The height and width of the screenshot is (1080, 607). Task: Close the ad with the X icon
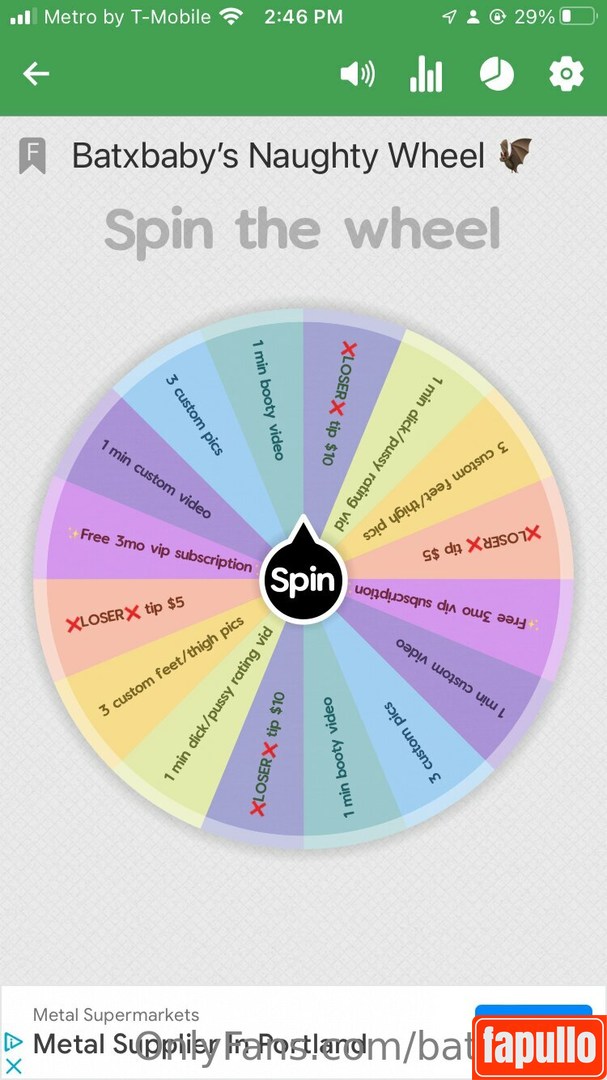click(x=14, y=1066)
